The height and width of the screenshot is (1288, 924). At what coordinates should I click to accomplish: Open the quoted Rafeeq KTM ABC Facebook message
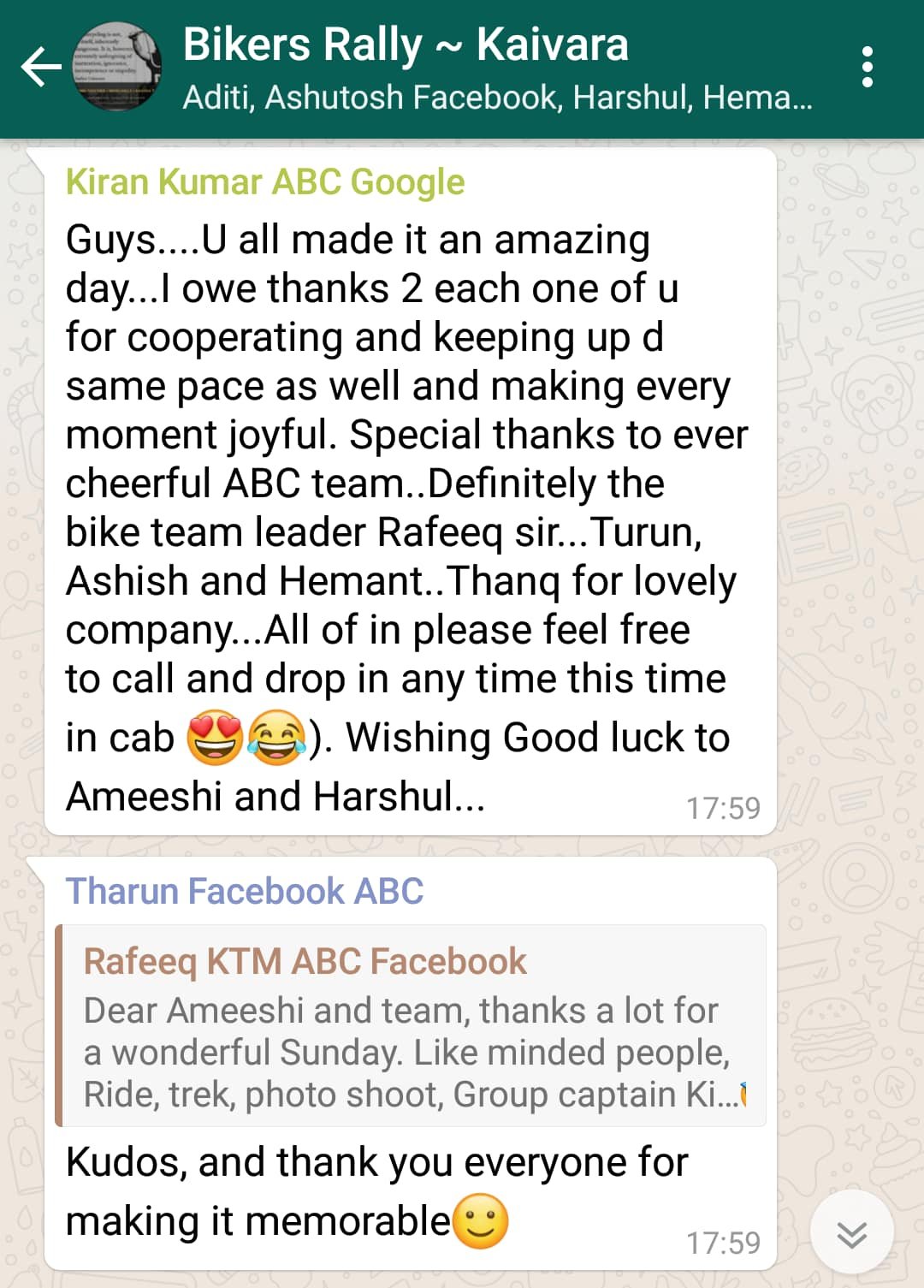tap(411, 1025)
